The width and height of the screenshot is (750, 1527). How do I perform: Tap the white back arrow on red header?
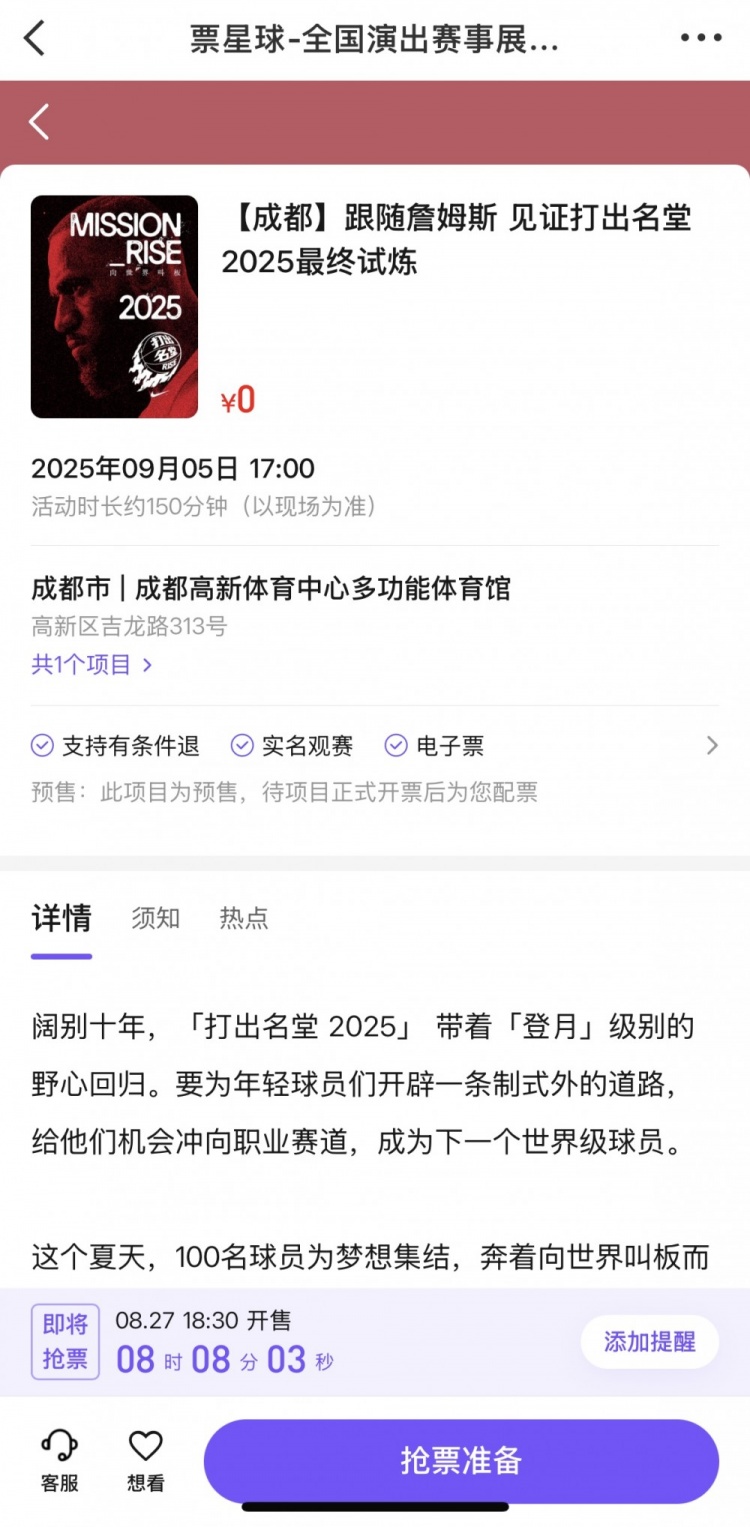tap(39, 122)
